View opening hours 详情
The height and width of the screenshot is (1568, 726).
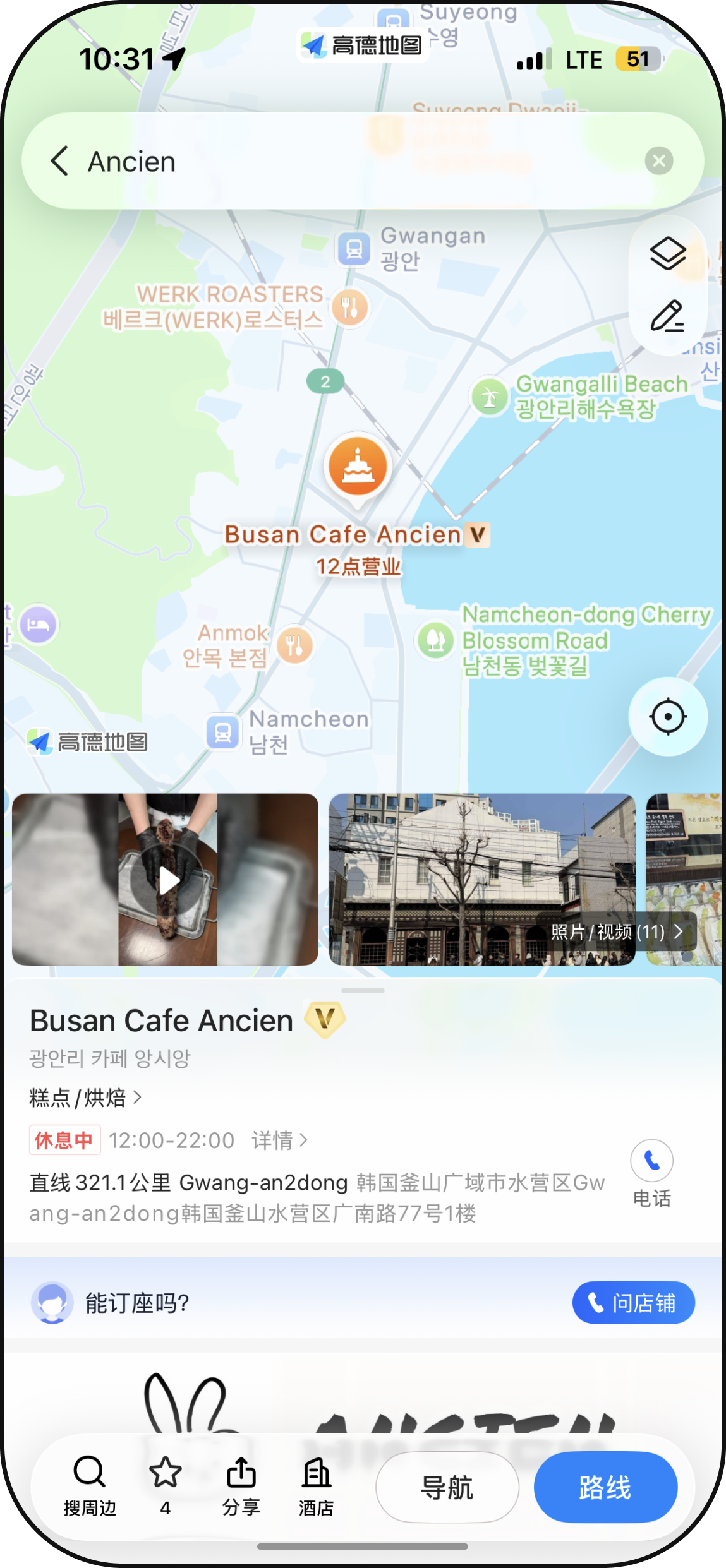(280, 1140)
